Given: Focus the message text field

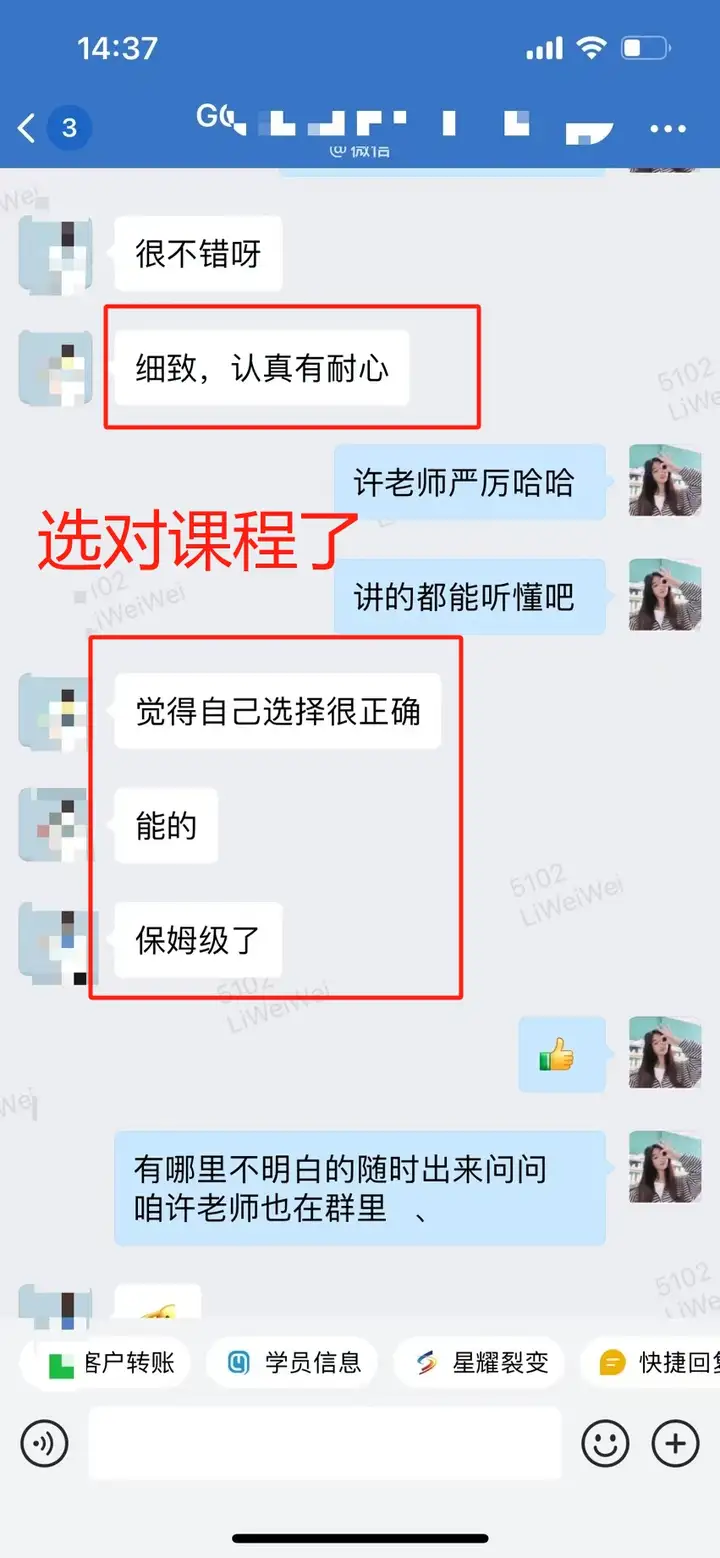Looking at the screenshot, I should coord(324,1443).
